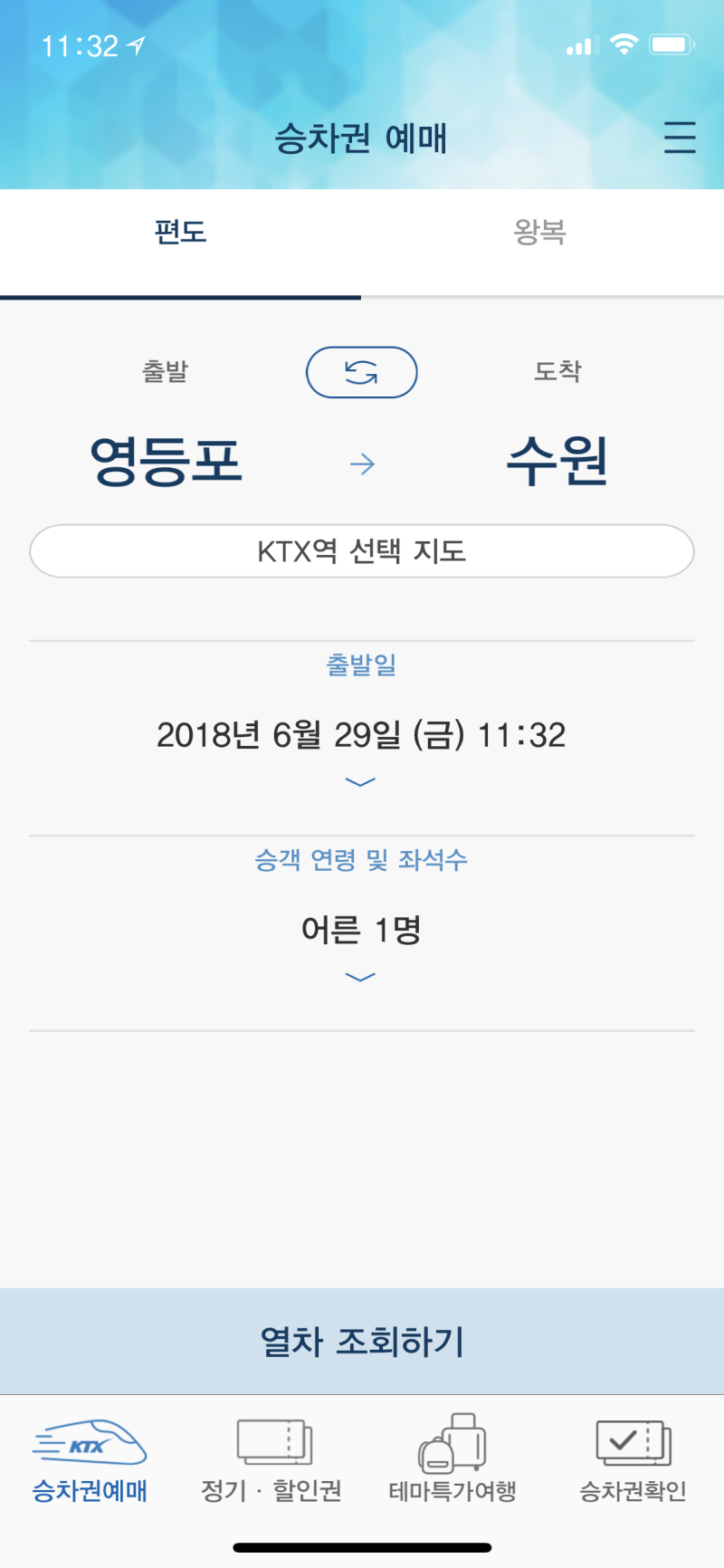Expand passenger count 어른 1명
The image size is (724, 1568).
[361, 931]
